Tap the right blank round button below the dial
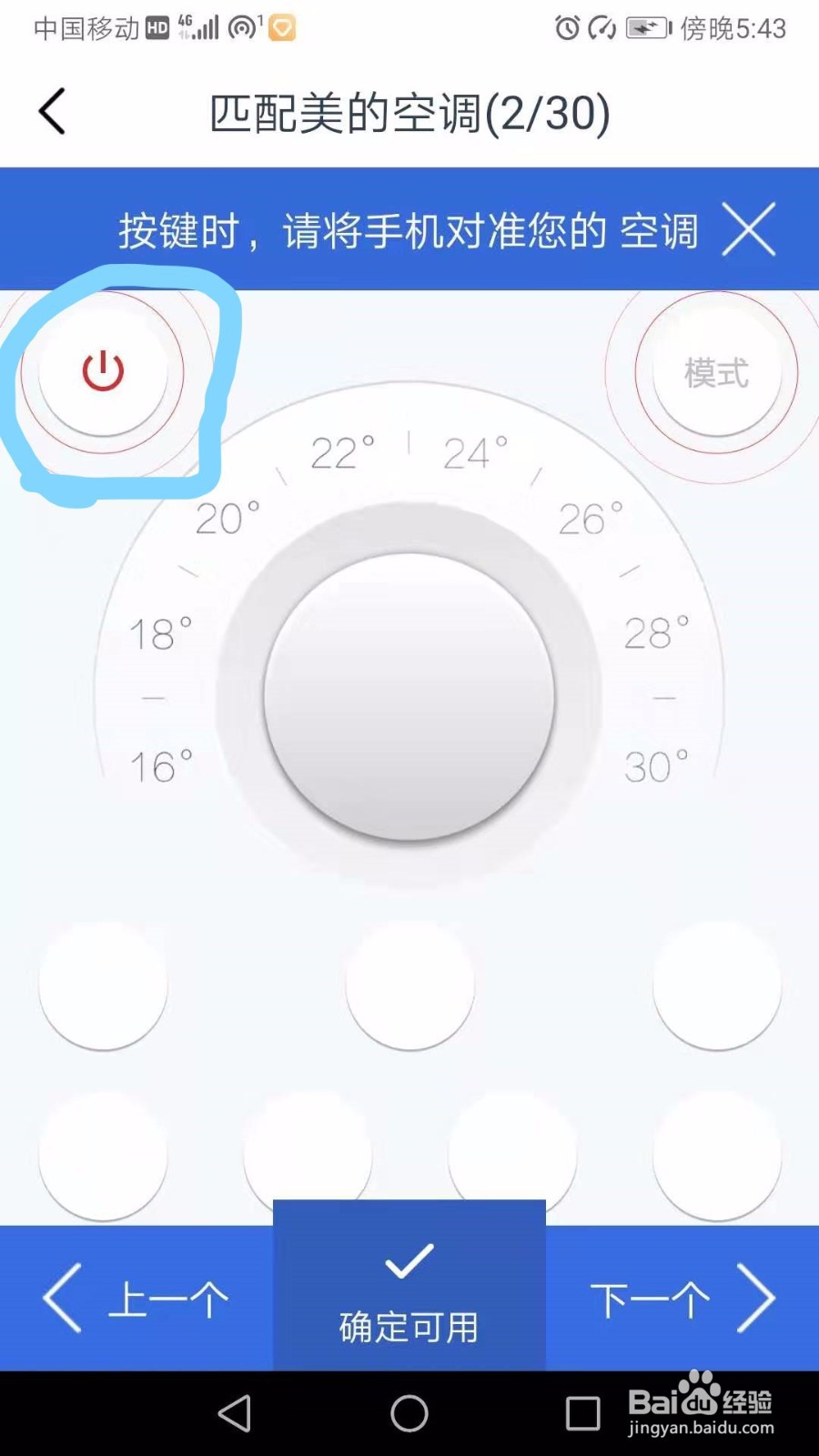 (x=716, y=987)
